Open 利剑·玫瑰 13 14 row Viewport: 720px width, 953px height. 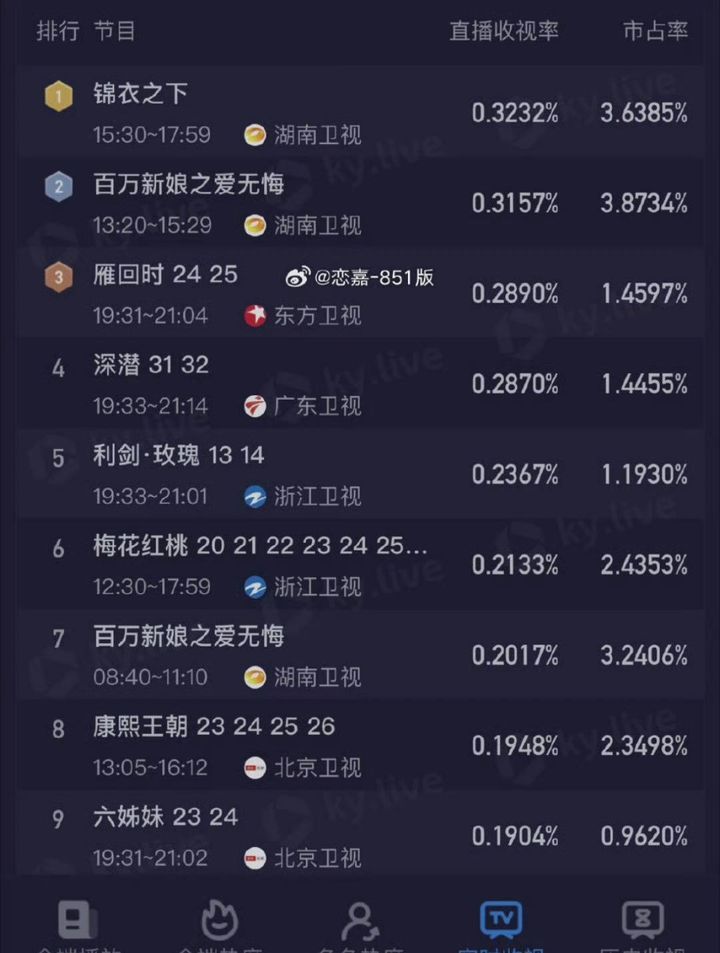(x=360, y=475)
